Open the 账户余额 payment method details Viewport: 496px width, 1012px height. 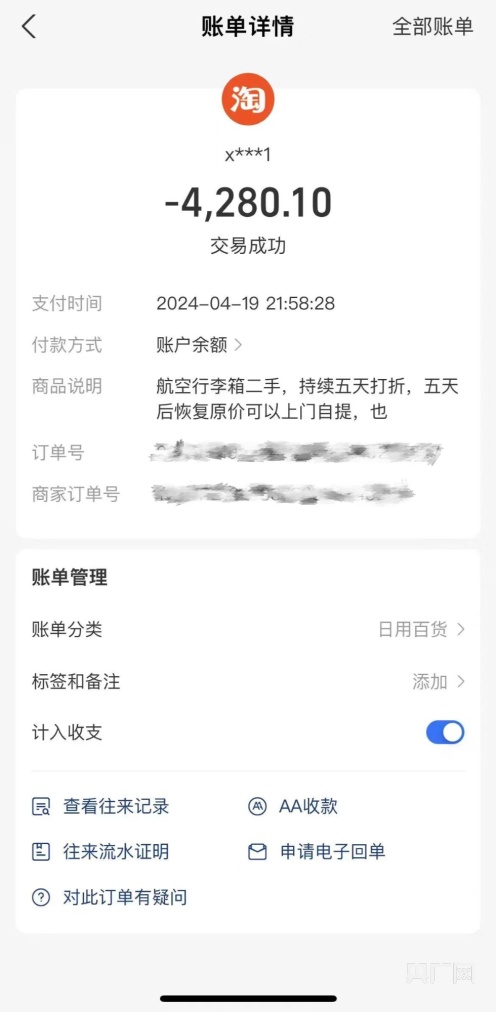[x=199, y=345]
